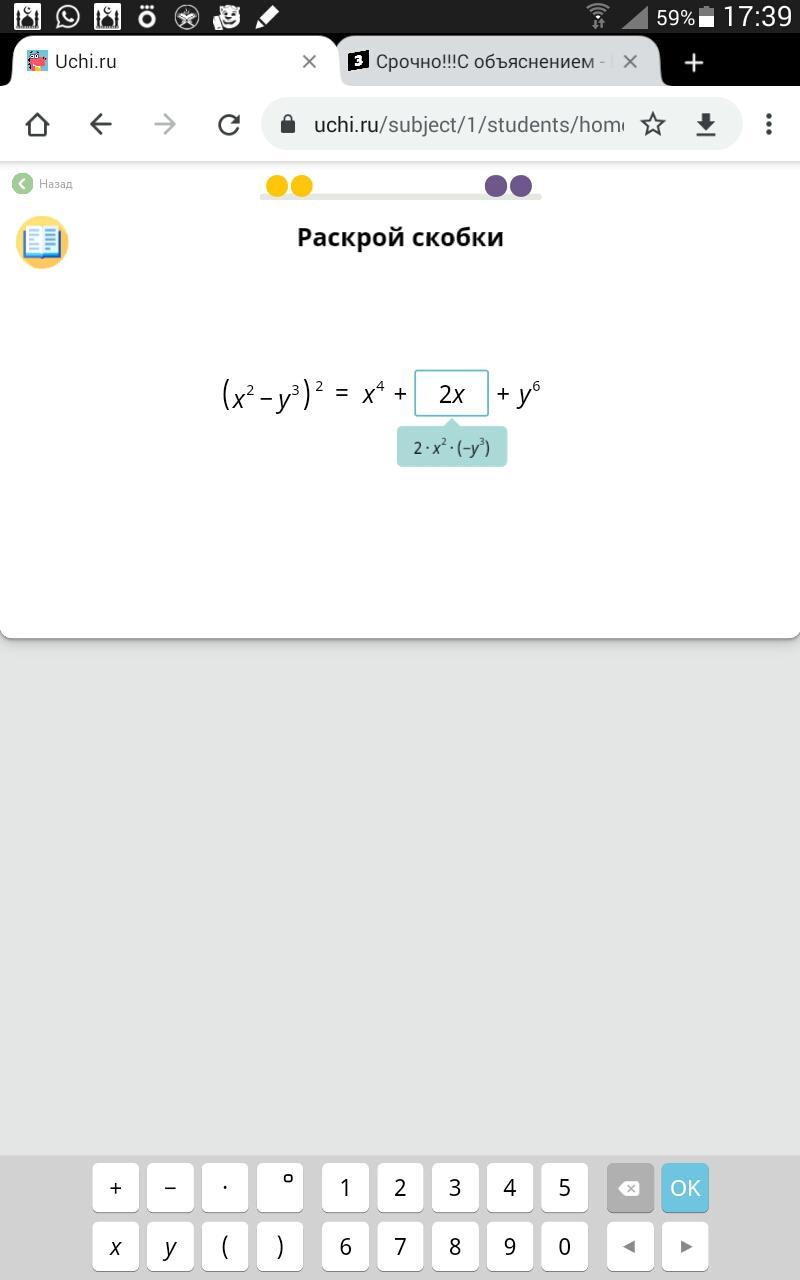Insert the minus sign key

tap(170, 1188)
